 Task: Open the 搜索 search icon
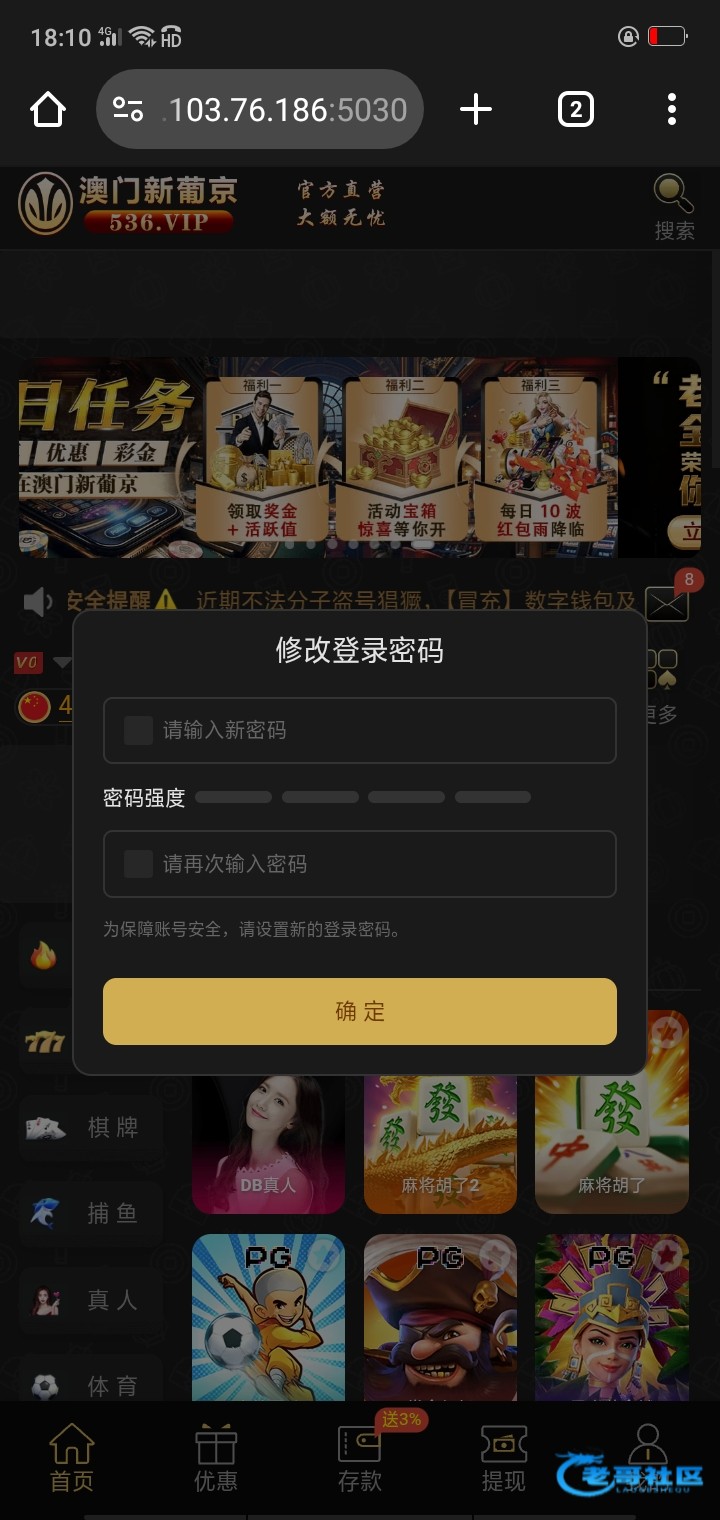pos(673,207)
